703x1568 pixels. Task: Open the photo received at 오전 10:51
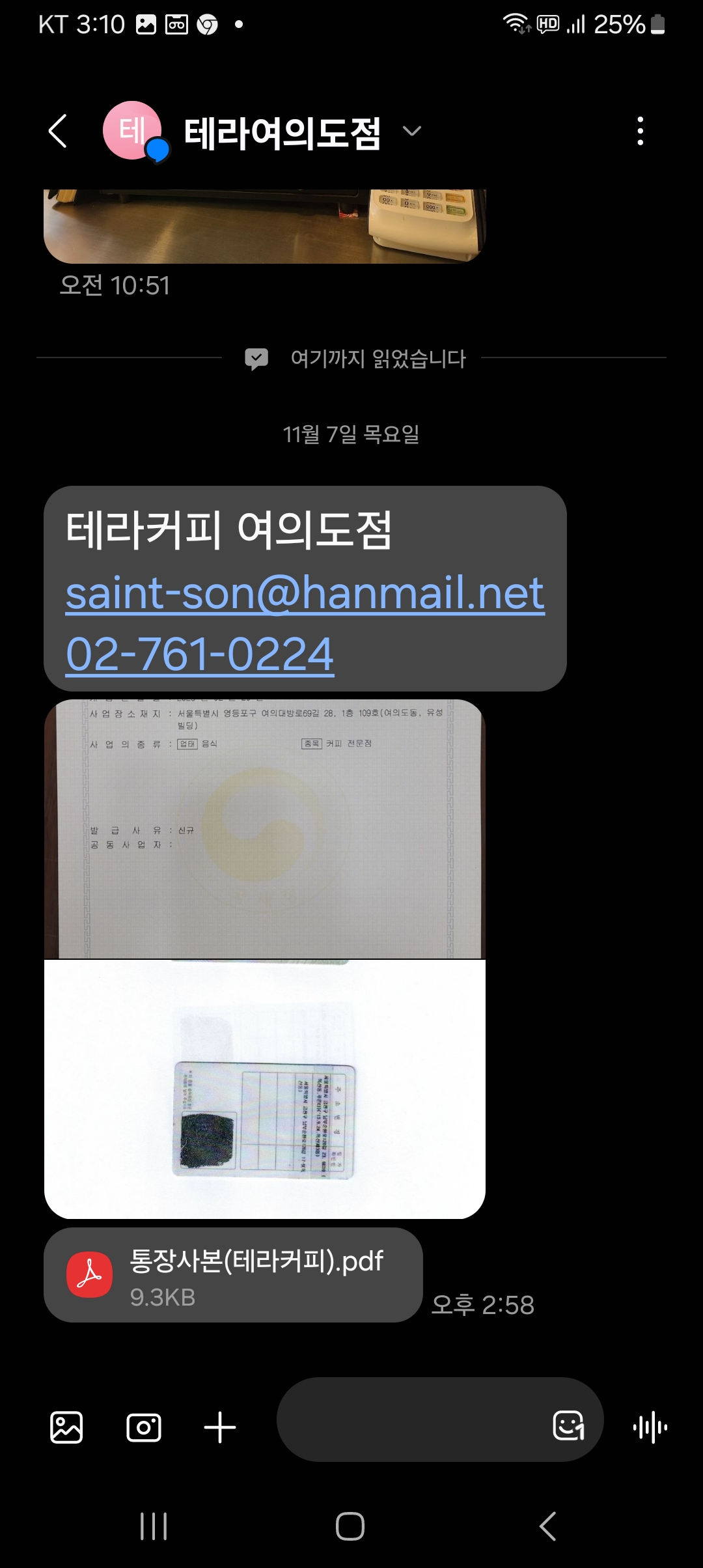click(265, 226)
